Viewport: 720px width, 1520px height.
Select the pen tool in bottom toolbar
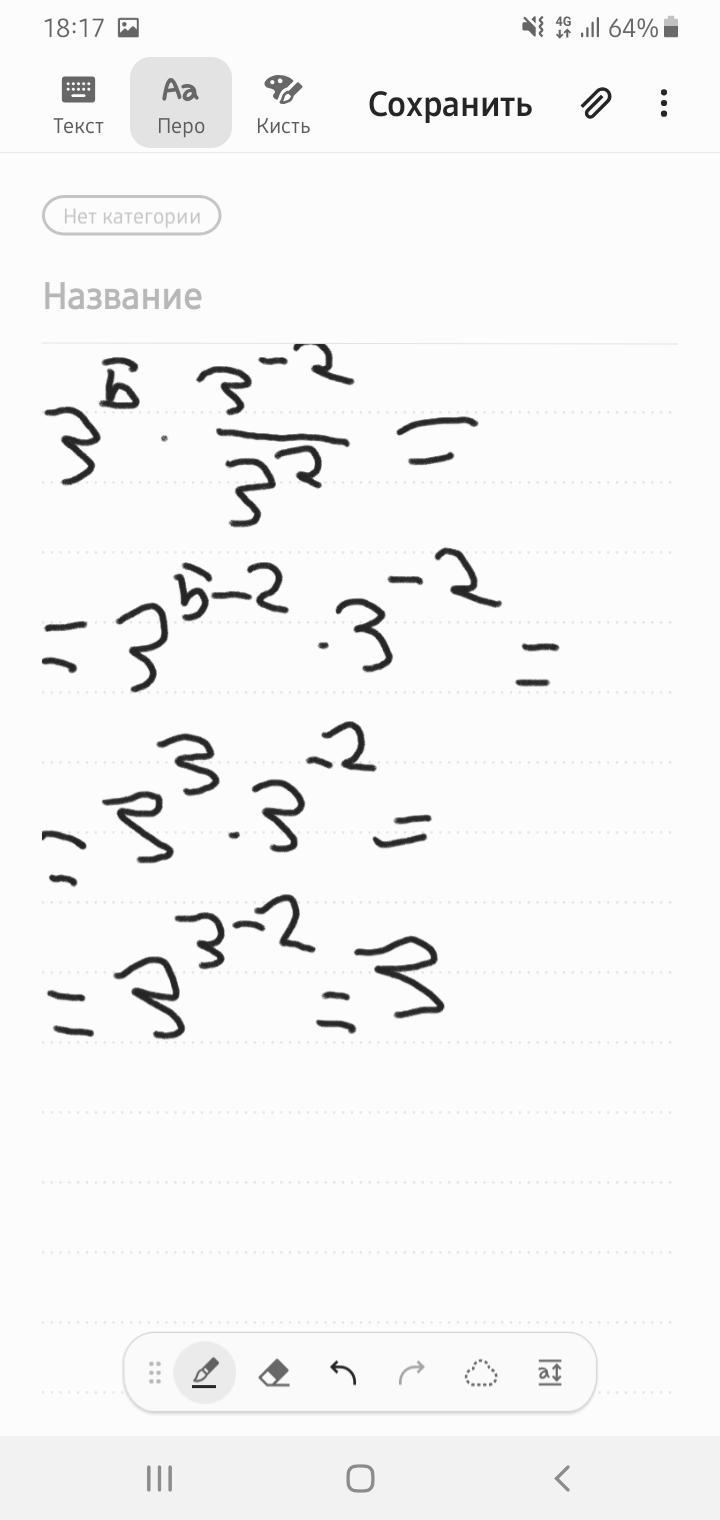[205, 1373]
